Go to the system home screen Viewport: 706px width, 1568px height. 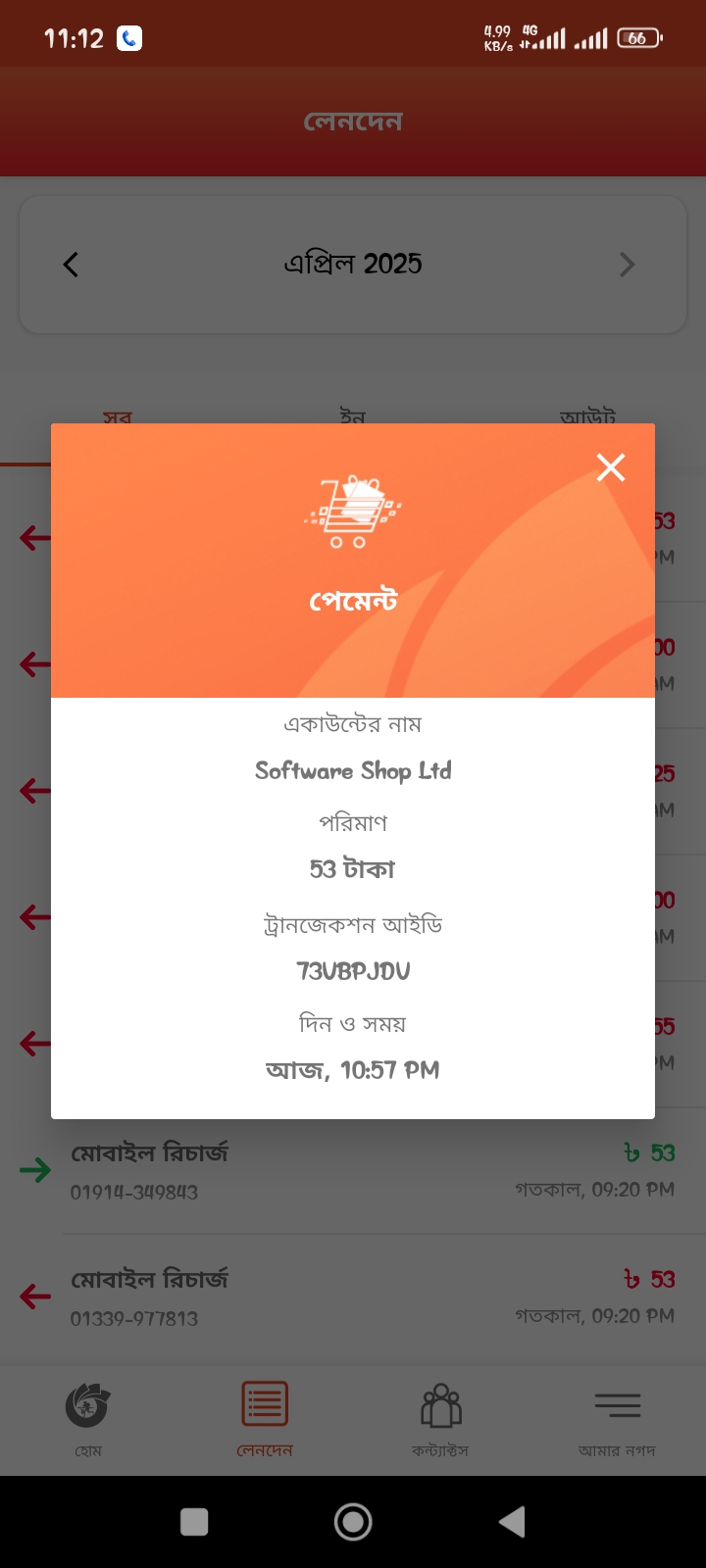[353, 1522]
